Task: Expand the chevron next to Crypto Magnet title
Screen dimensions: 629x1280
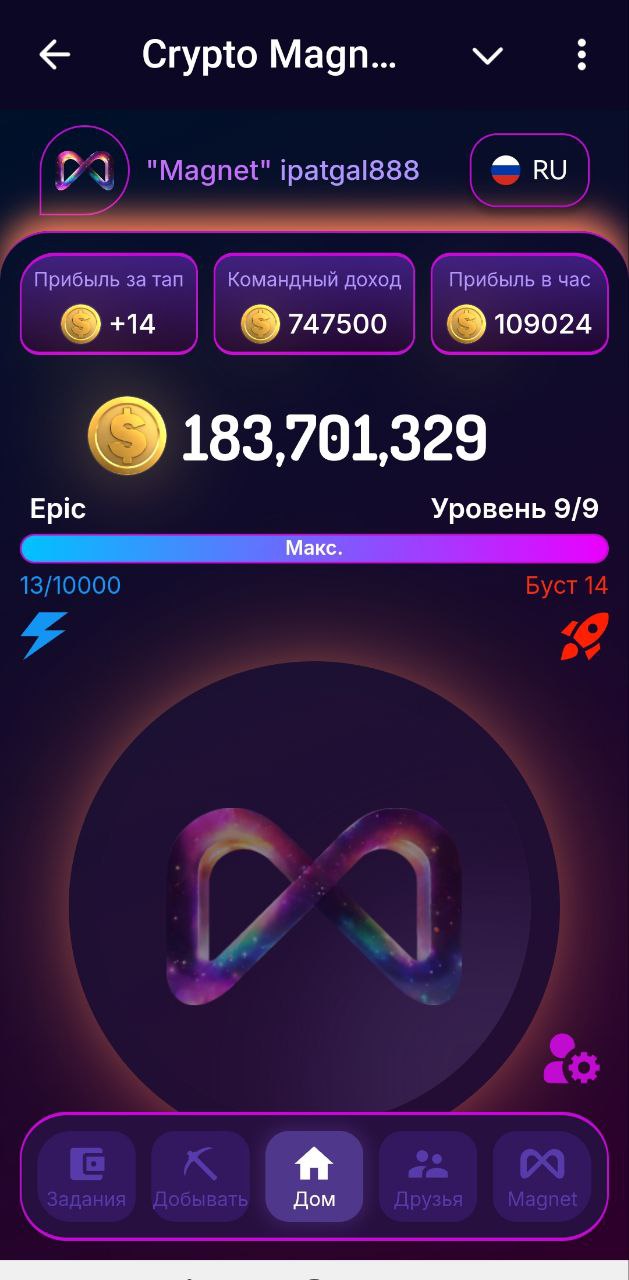Action: pyautogui.click(x=487, y=56)
